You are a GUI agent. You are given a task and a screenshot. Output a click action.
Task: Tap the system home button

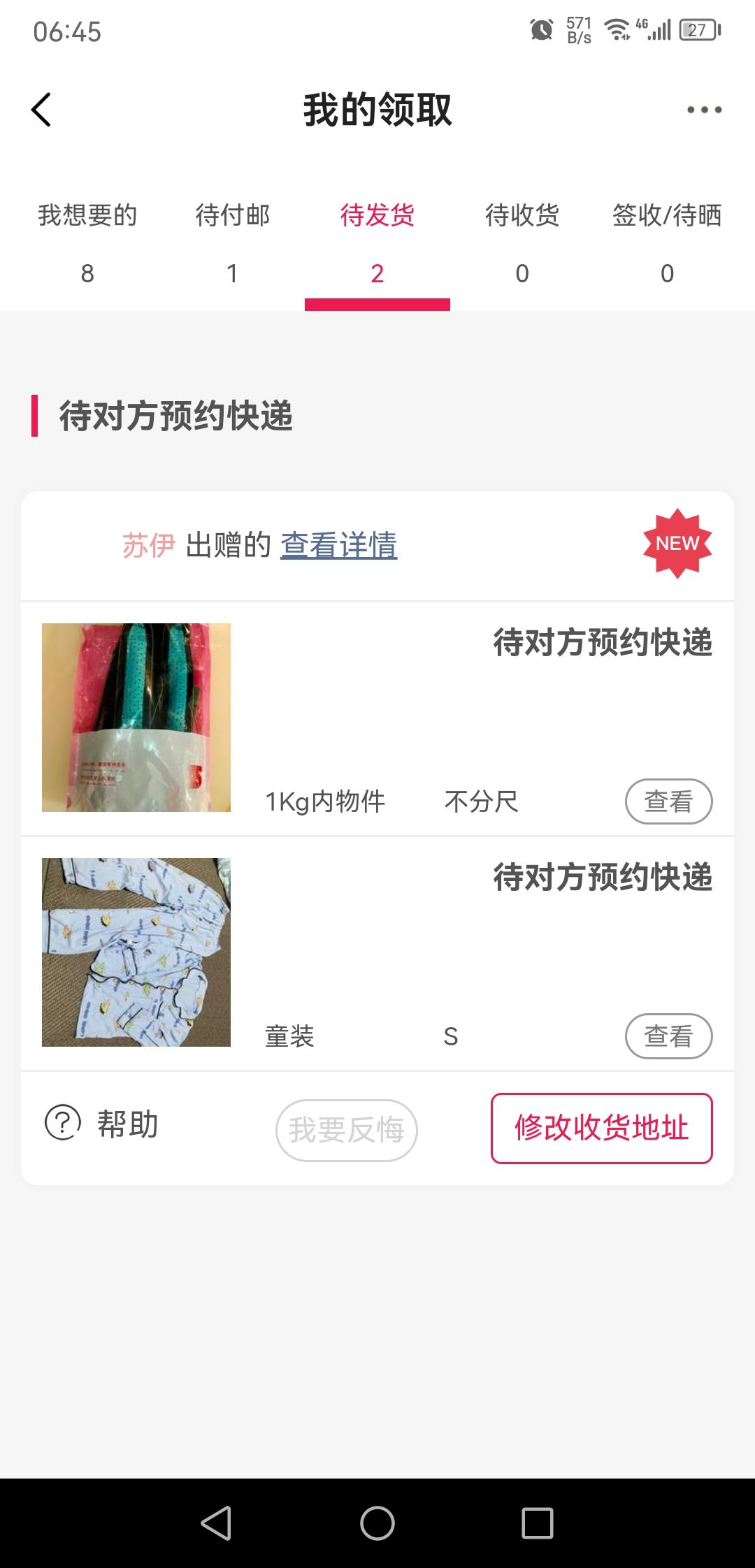[377, 1523]
